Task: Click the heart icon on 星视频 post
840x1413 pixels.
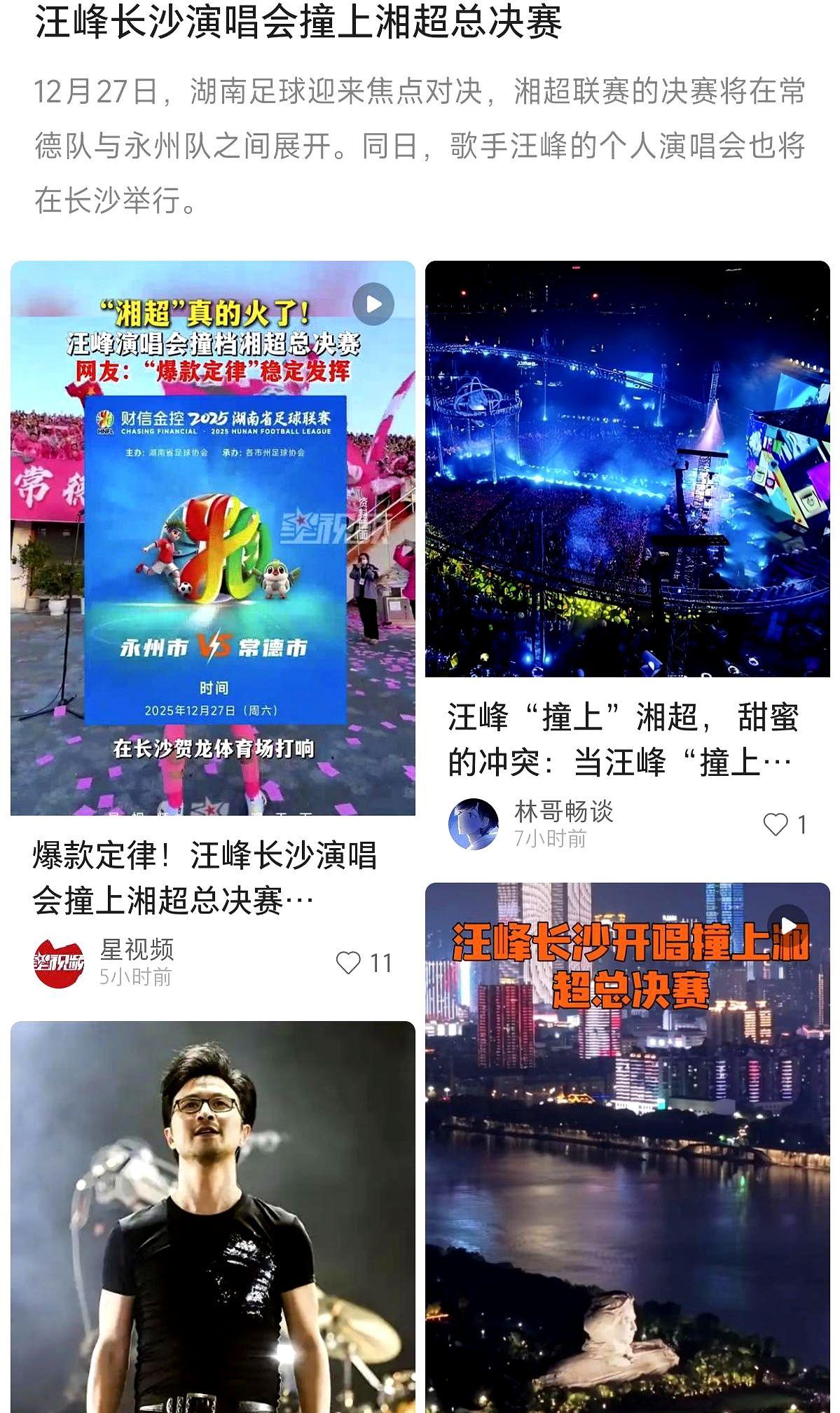Action: [347, 964]
